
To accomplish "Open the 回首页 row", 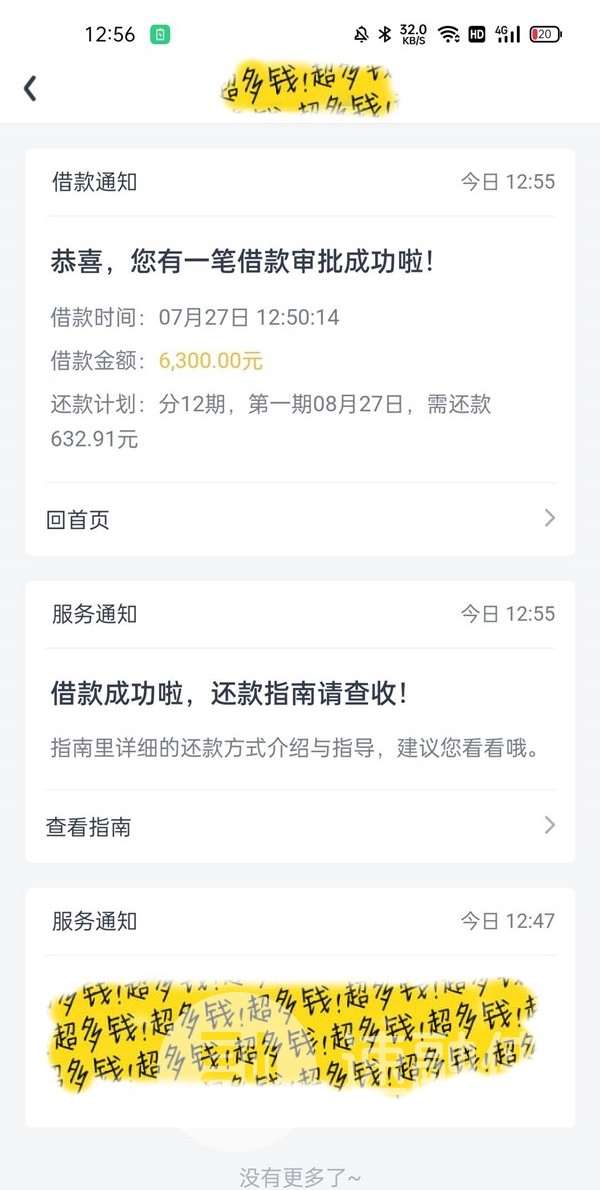I will pyautogui.click(x=300, y=519).
